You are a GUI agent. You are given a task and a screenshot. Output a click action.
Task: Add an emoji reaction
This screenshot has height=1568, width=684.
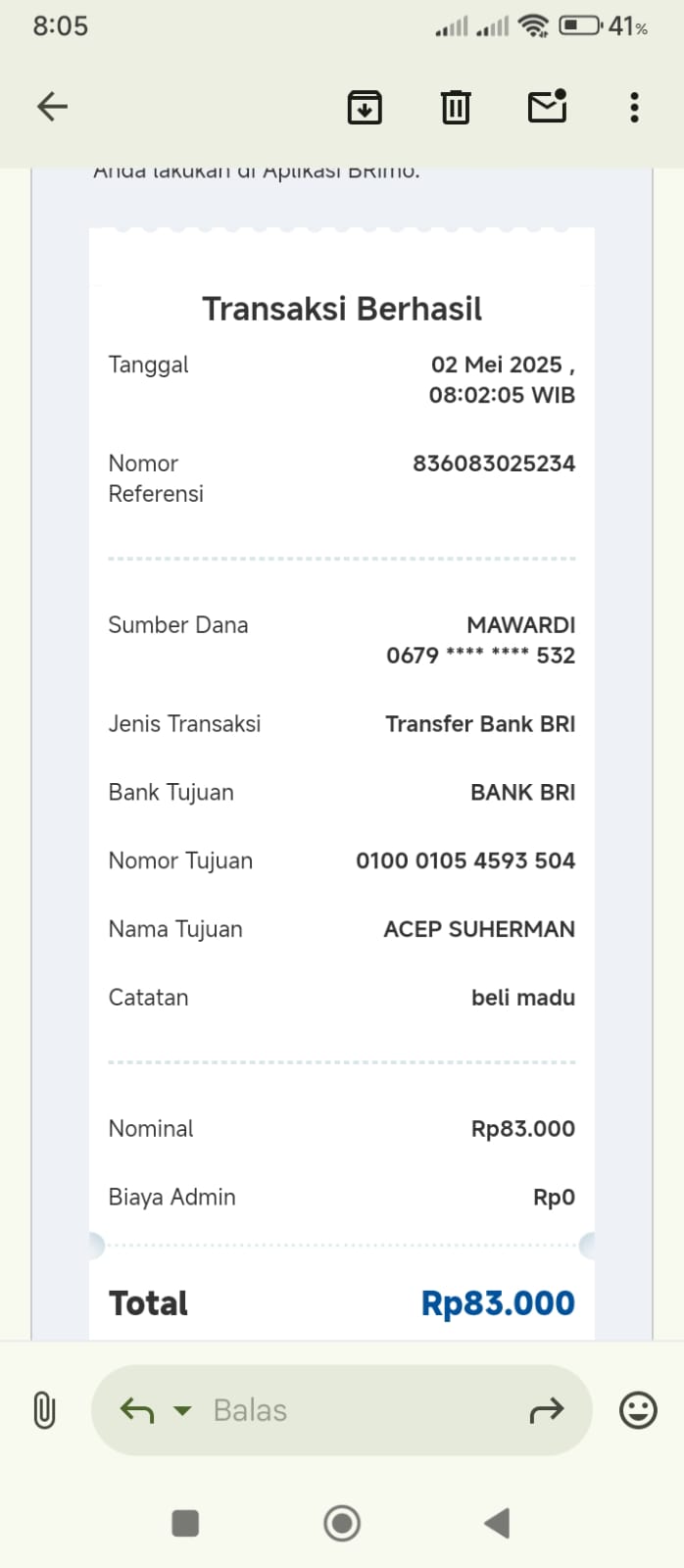(638, 1410)
